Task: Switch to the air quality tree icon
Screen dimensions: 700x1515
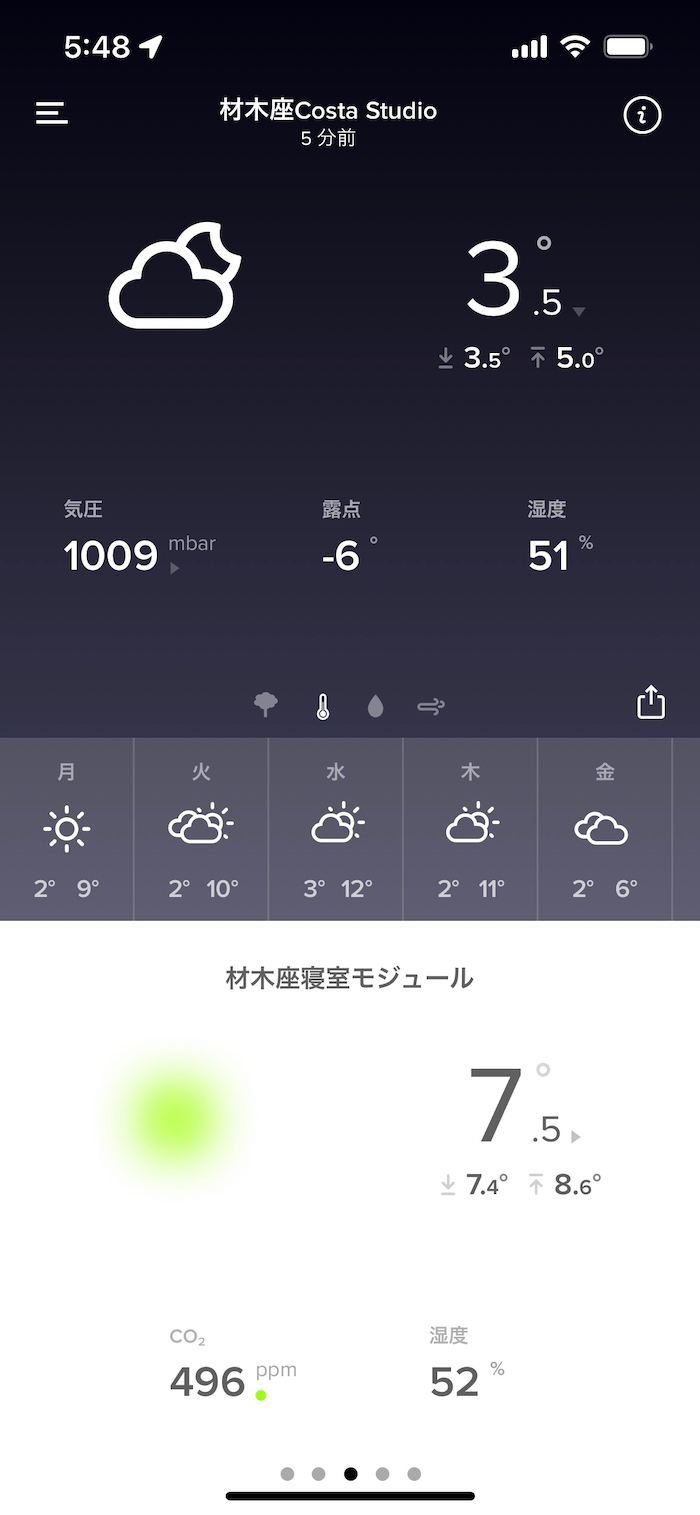Action: tap(266, 706)
